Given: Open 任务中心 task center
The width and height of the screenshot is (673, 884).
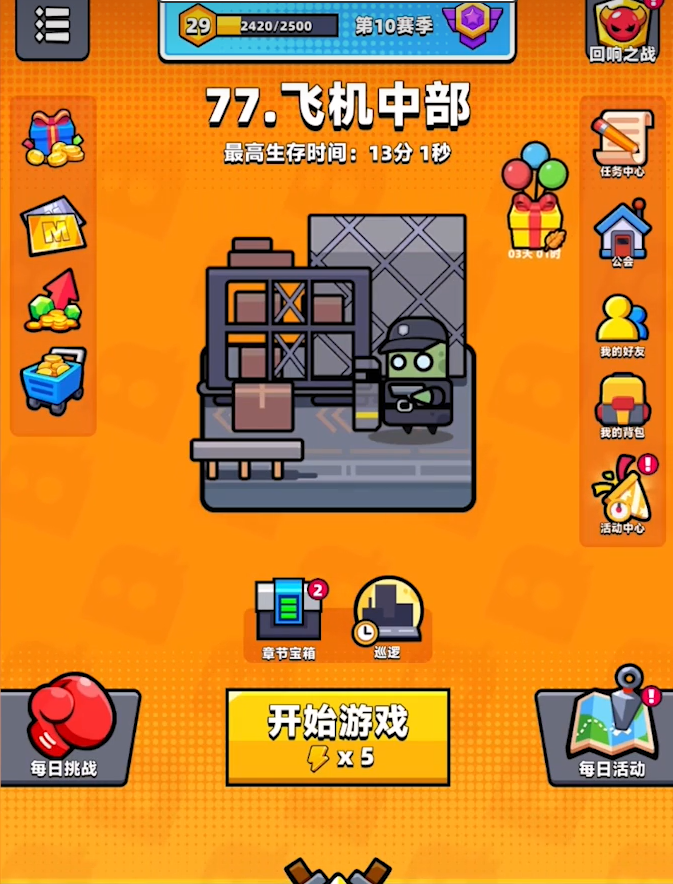Looking at the screenshot, I should coord(622,143).
